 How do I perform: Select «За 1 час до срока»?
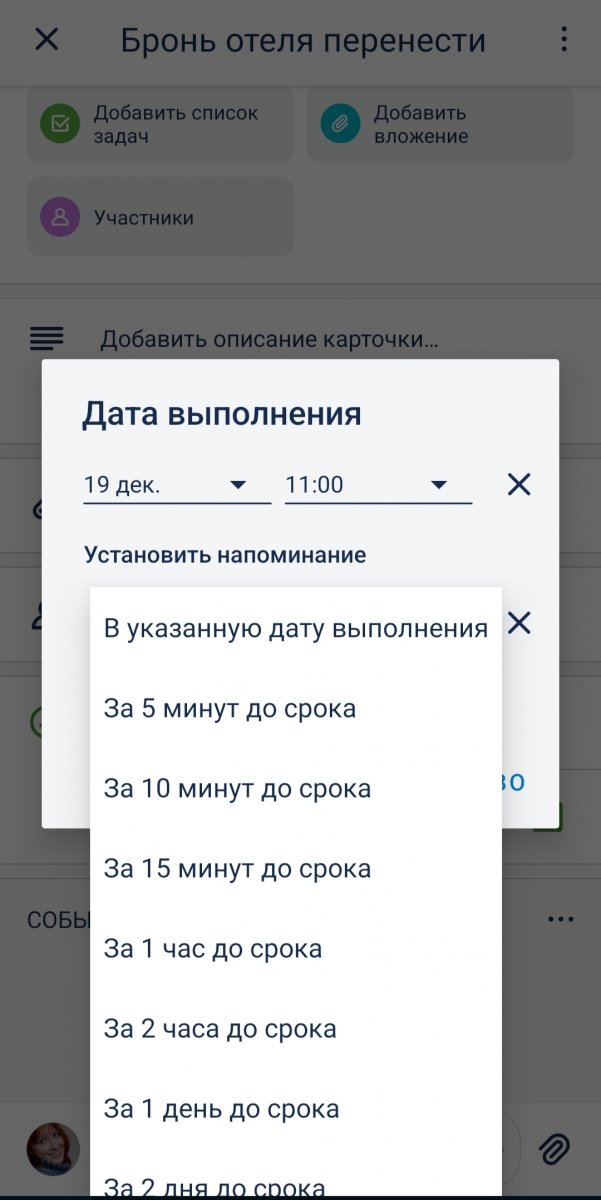[x=295, y=949]
